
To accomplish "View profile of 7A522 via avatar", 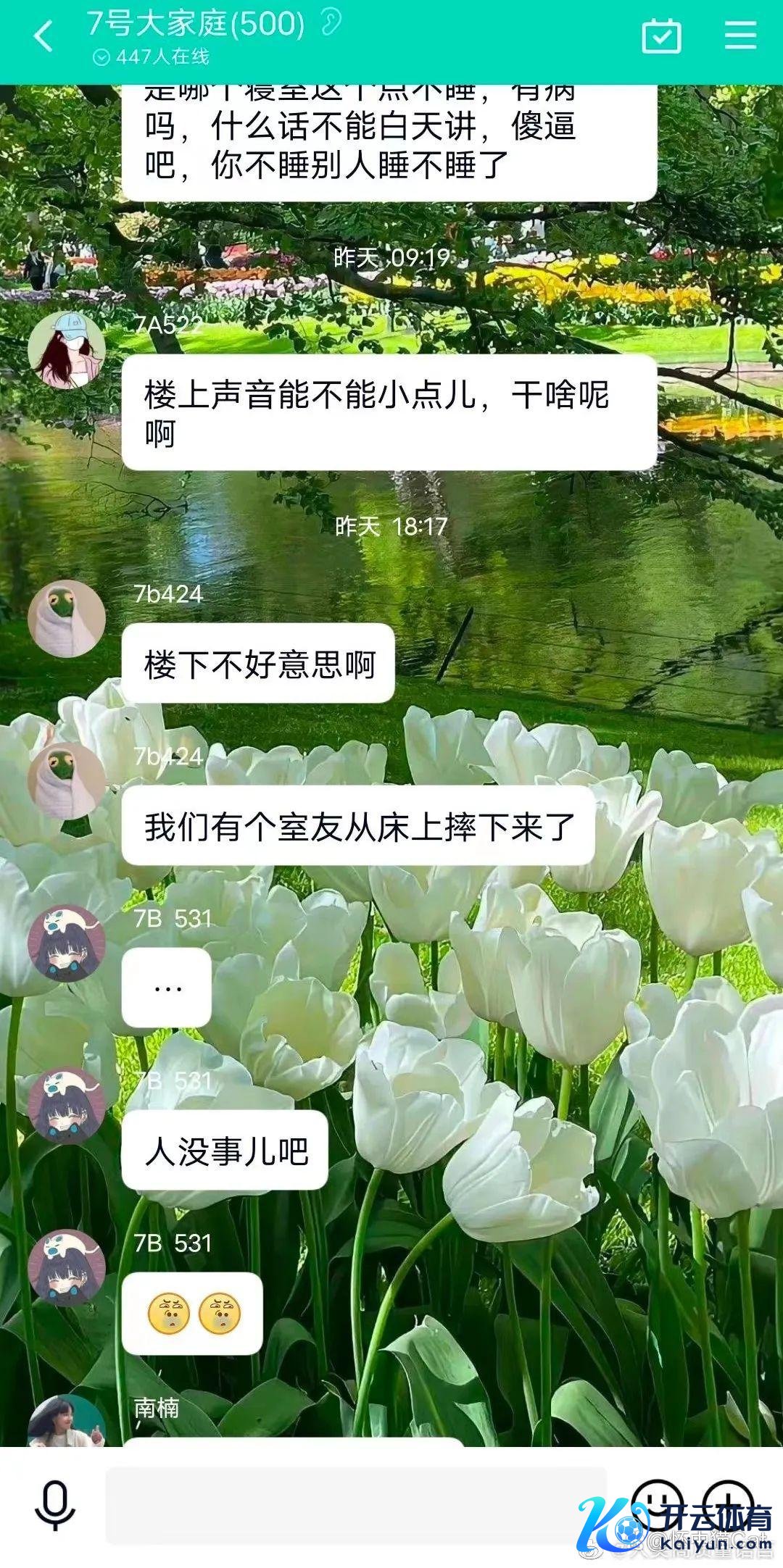I will click(66, 351).
